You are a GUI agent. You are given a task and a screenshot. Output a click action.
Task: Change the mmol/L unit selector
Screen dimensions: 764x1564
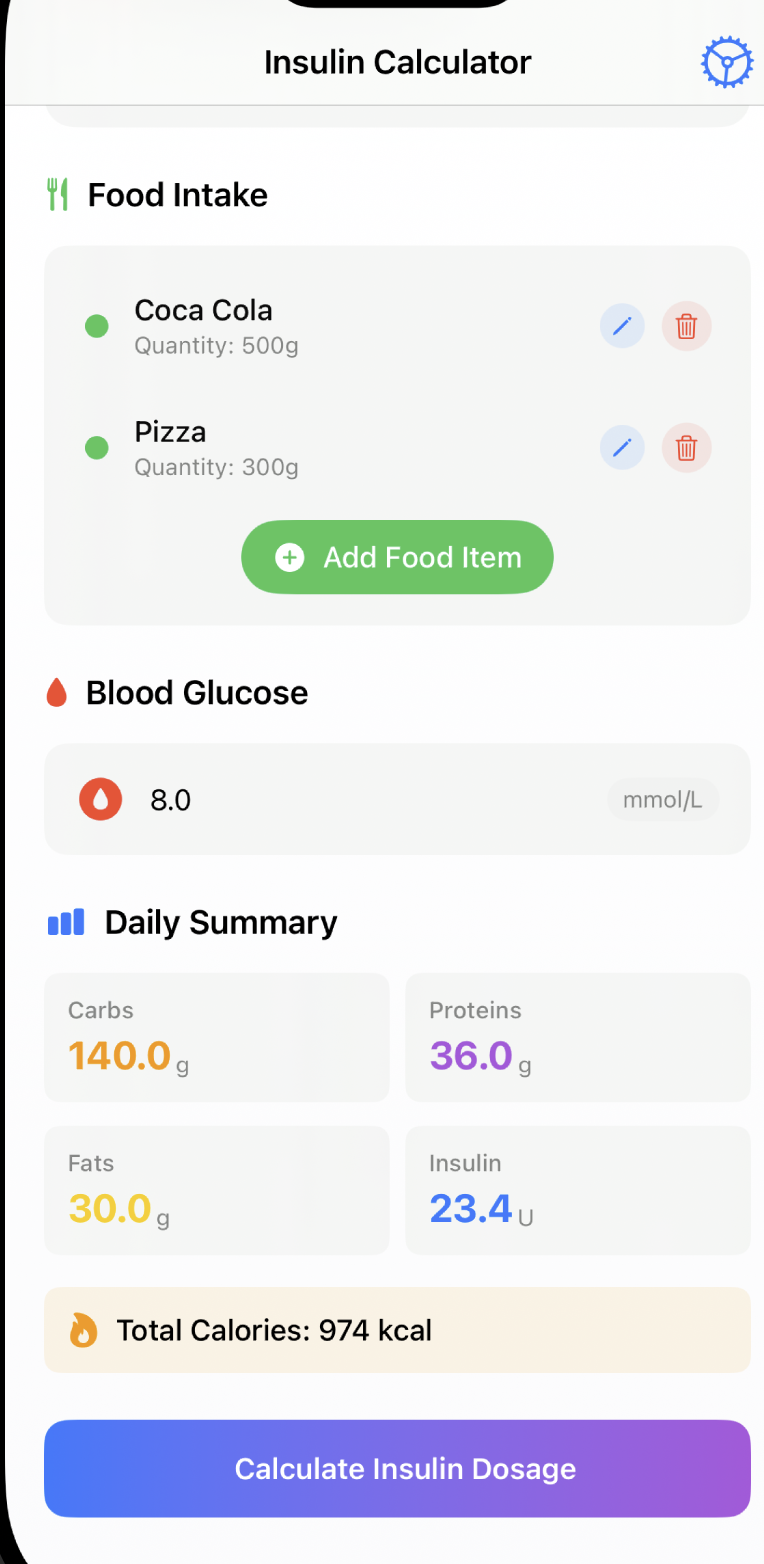coord(662,800)
